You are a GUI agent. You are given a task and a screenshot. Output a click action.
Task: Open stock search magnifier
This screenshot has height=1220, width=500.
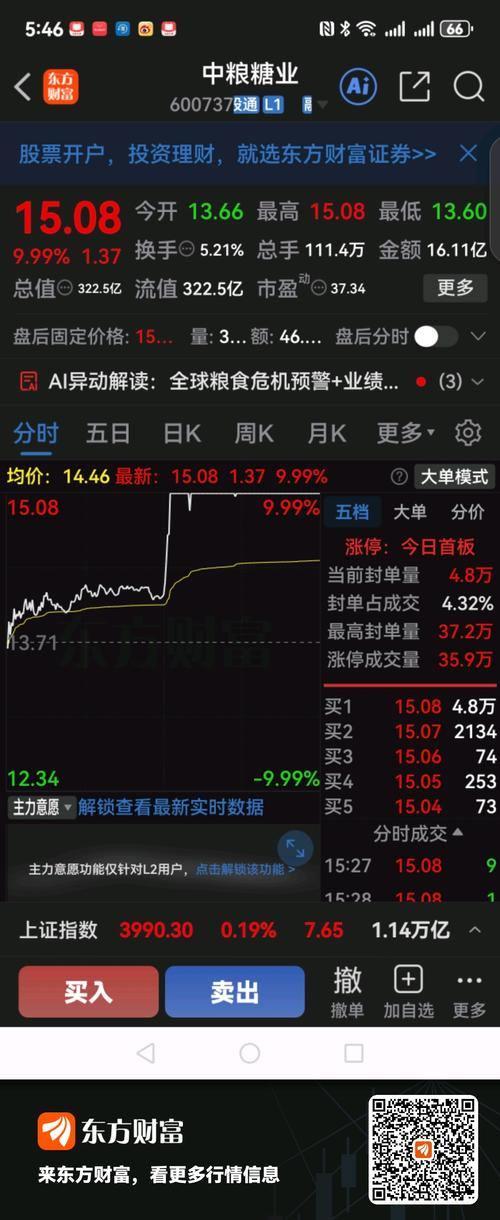468,87
